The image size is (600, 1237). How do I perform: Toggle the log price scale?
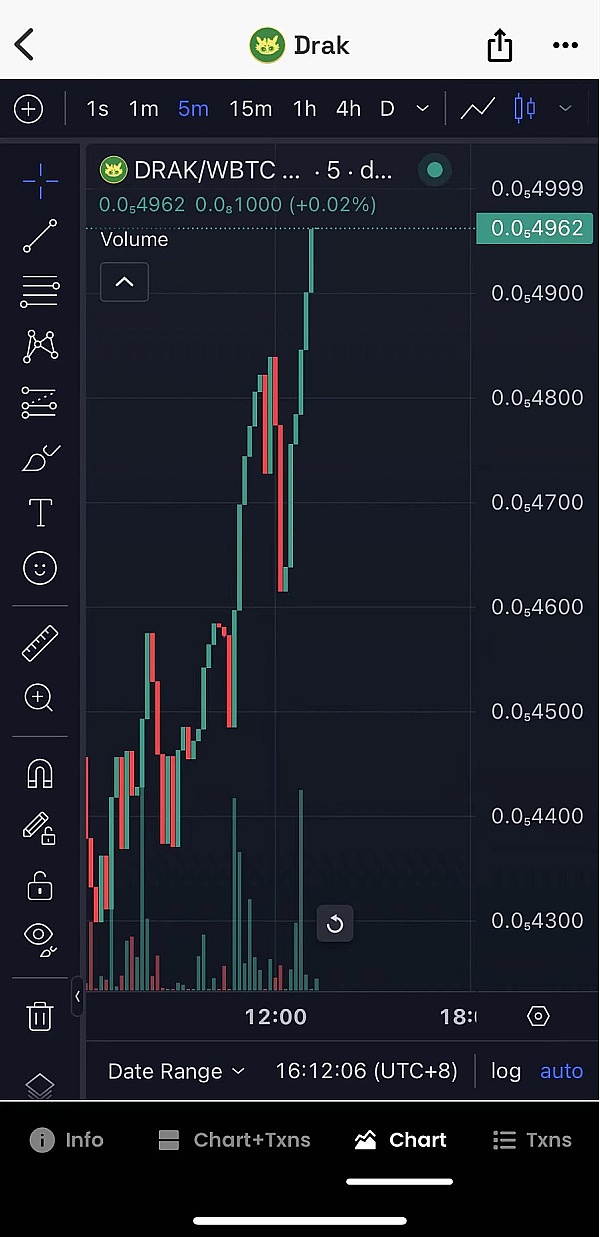[506, 1071]
